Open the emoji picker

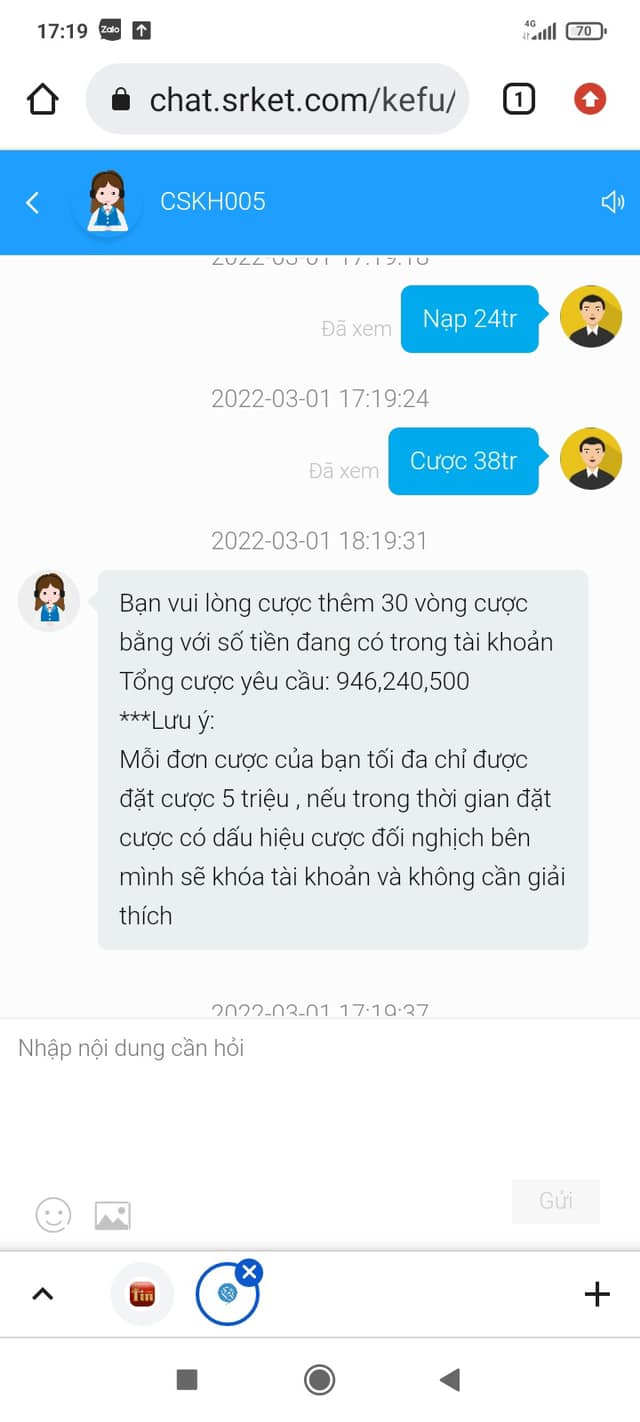tap(53, 1215)
